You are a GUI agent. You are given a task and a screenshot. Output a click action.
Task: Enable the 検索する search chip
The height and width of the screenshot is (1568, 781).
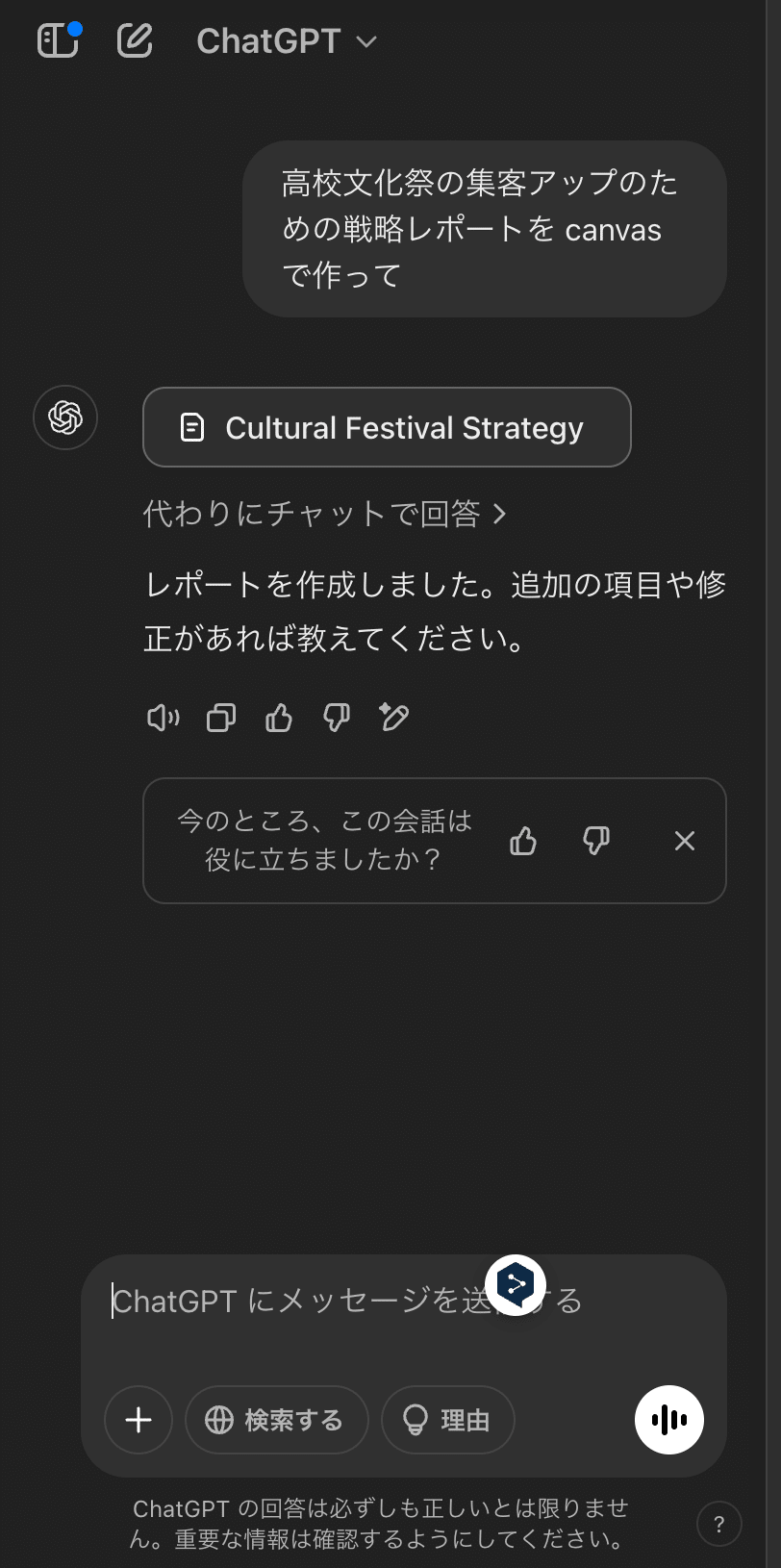click(277, 1420)
